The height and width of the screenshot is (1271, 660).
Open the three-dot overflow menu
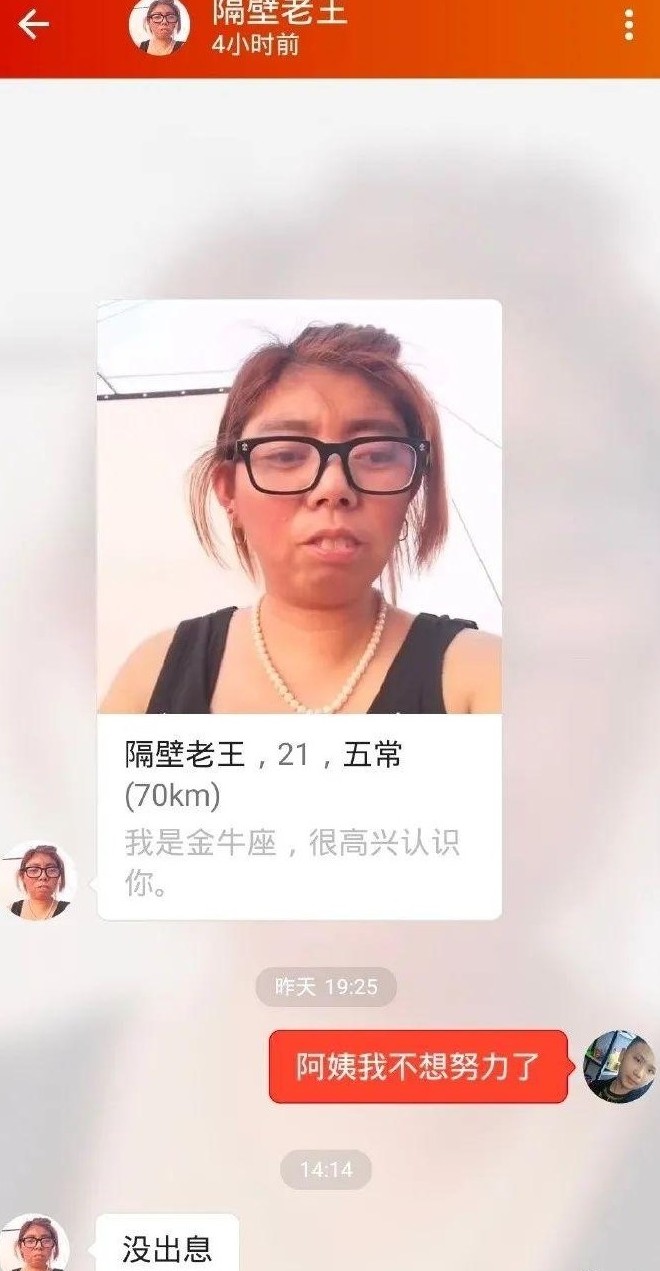point(628,25)
